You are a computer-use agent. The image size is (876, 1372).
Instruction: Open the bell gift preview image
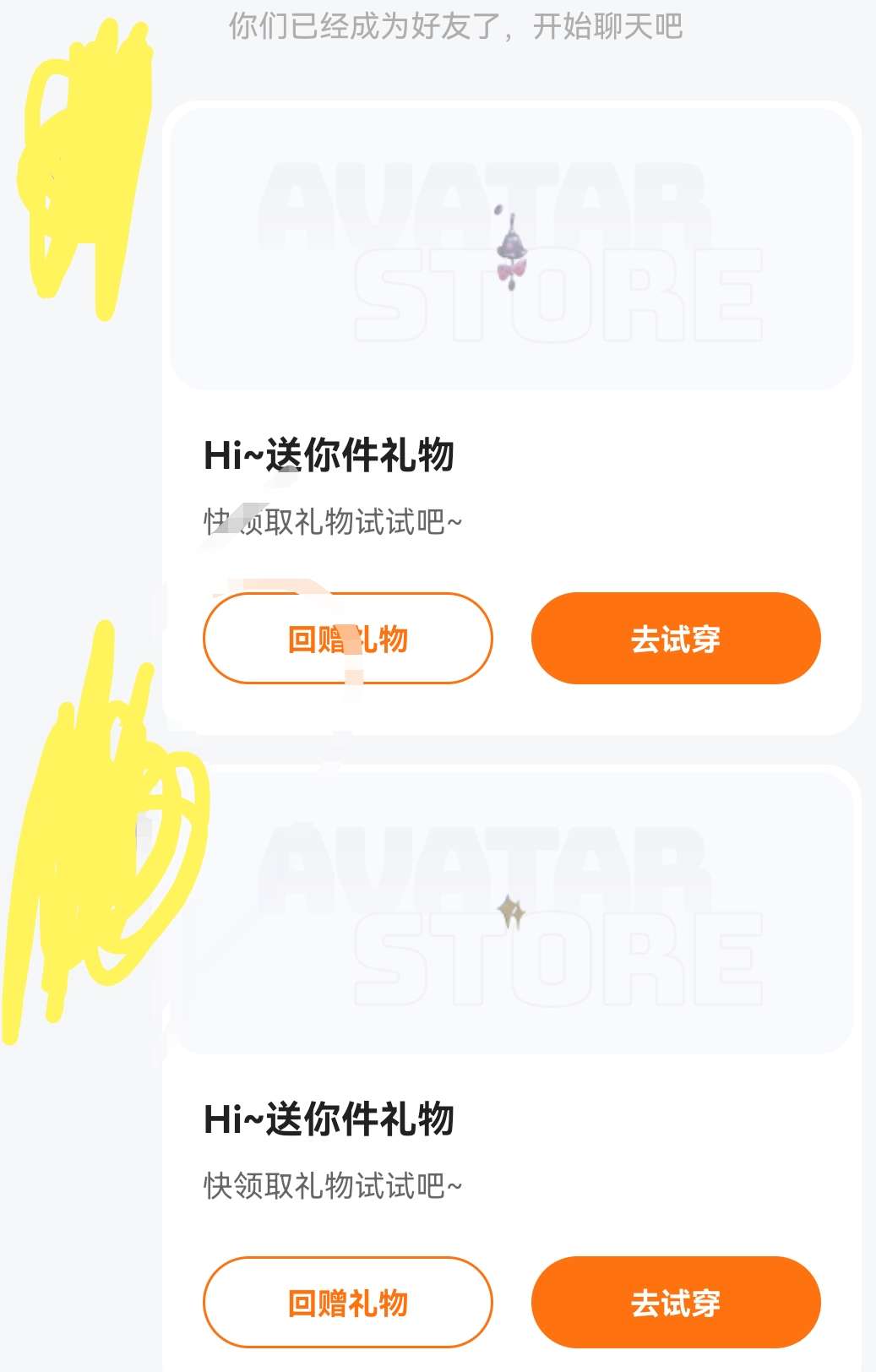click(511, 249)
